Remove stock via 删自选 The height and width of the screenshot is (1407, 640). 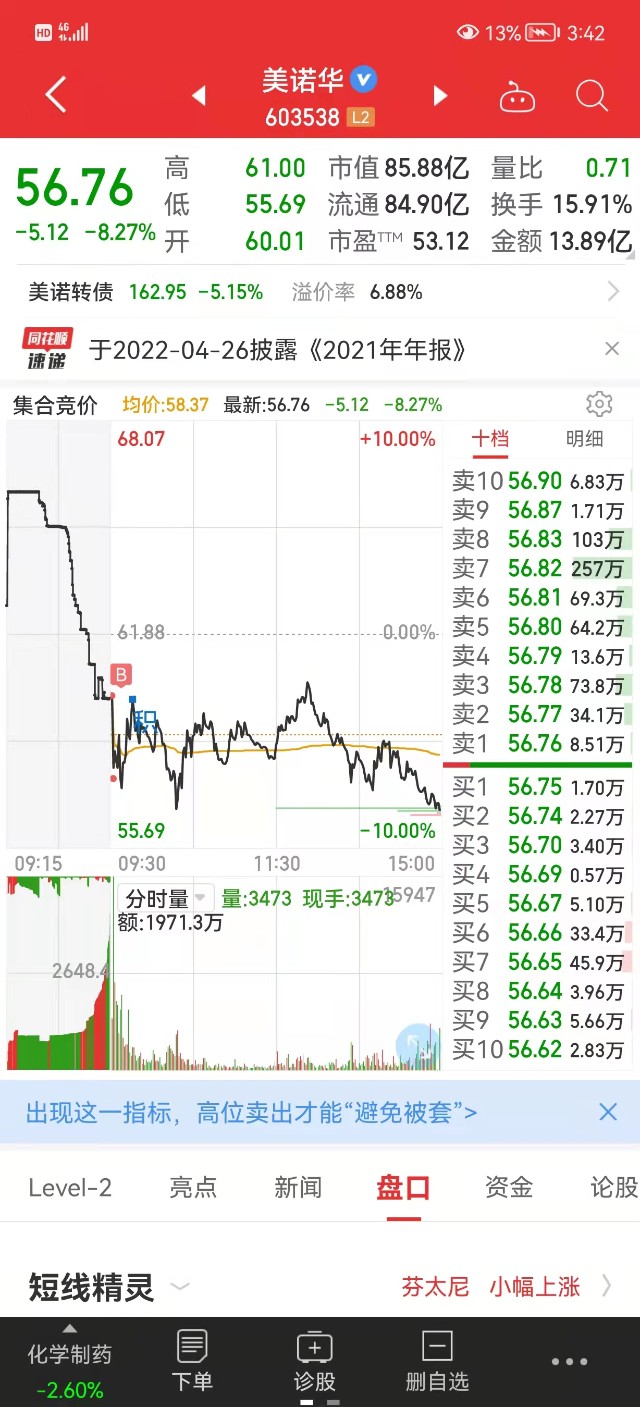click(437, 1362)
